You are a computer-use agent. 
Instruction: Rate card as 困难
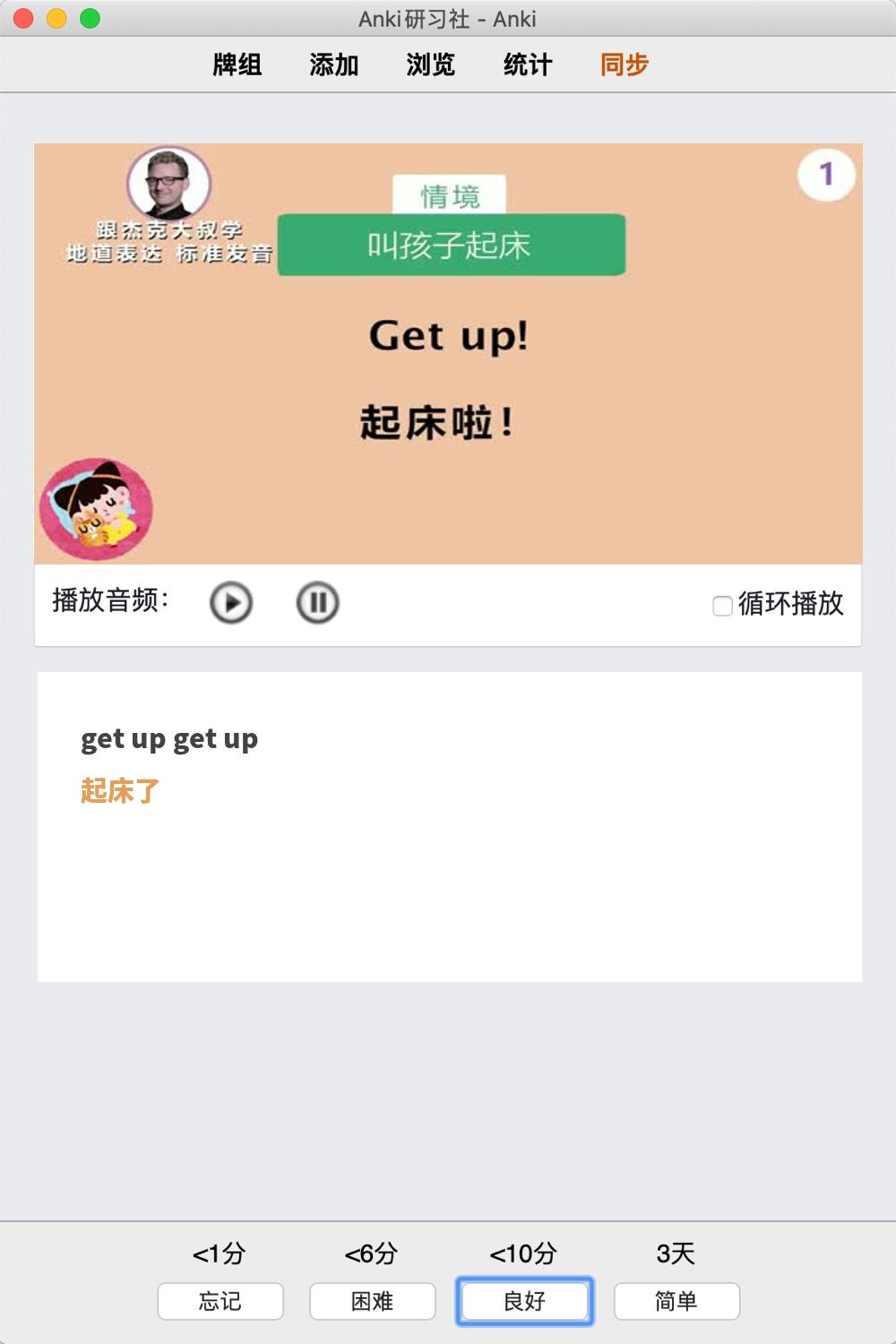[x=373, y=1301]
